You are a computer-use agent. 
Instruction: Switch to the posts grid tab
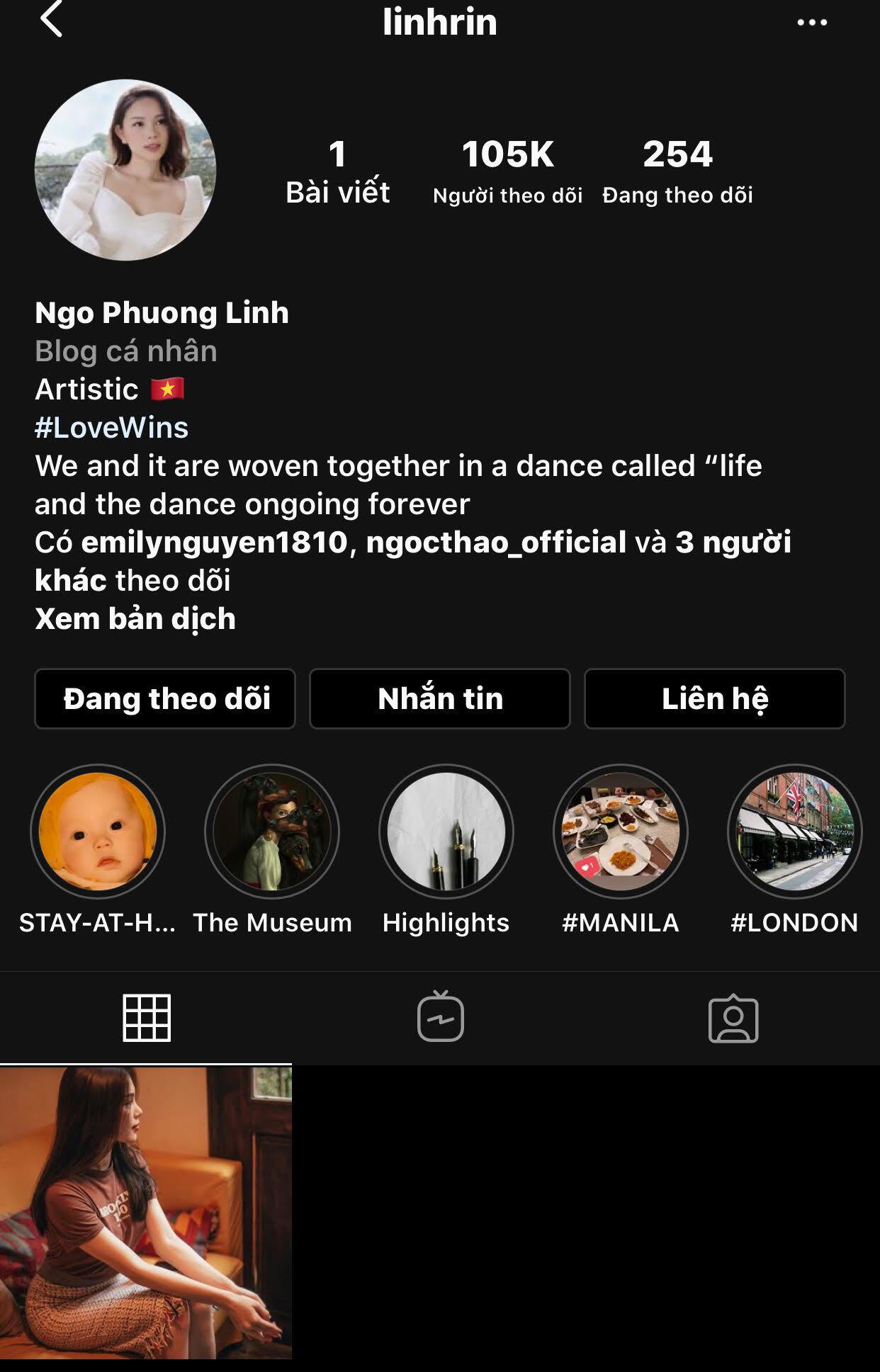coord(147,1019)
